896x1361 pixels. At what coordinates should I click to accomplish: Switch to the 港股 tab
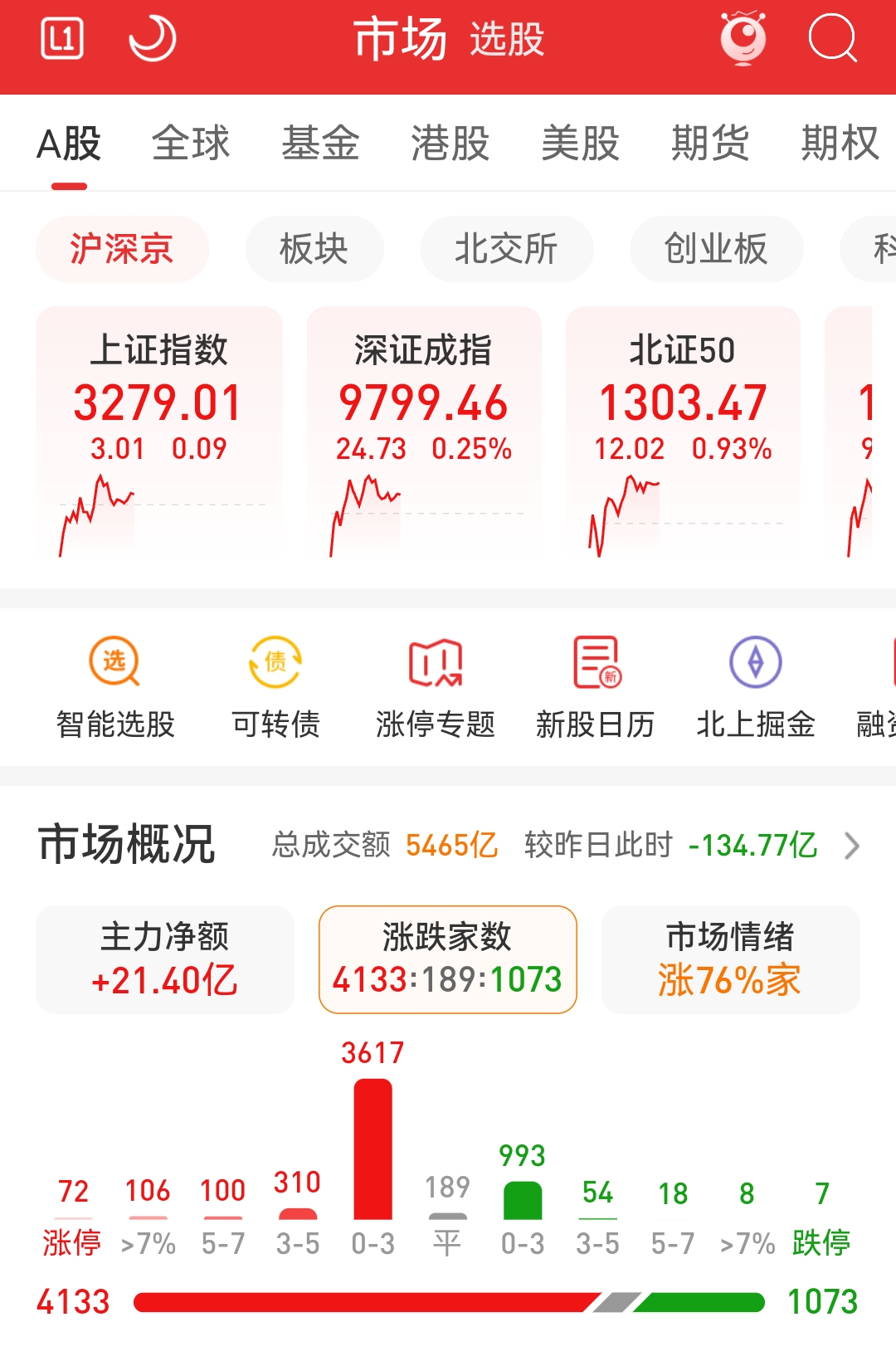(449, 143)
